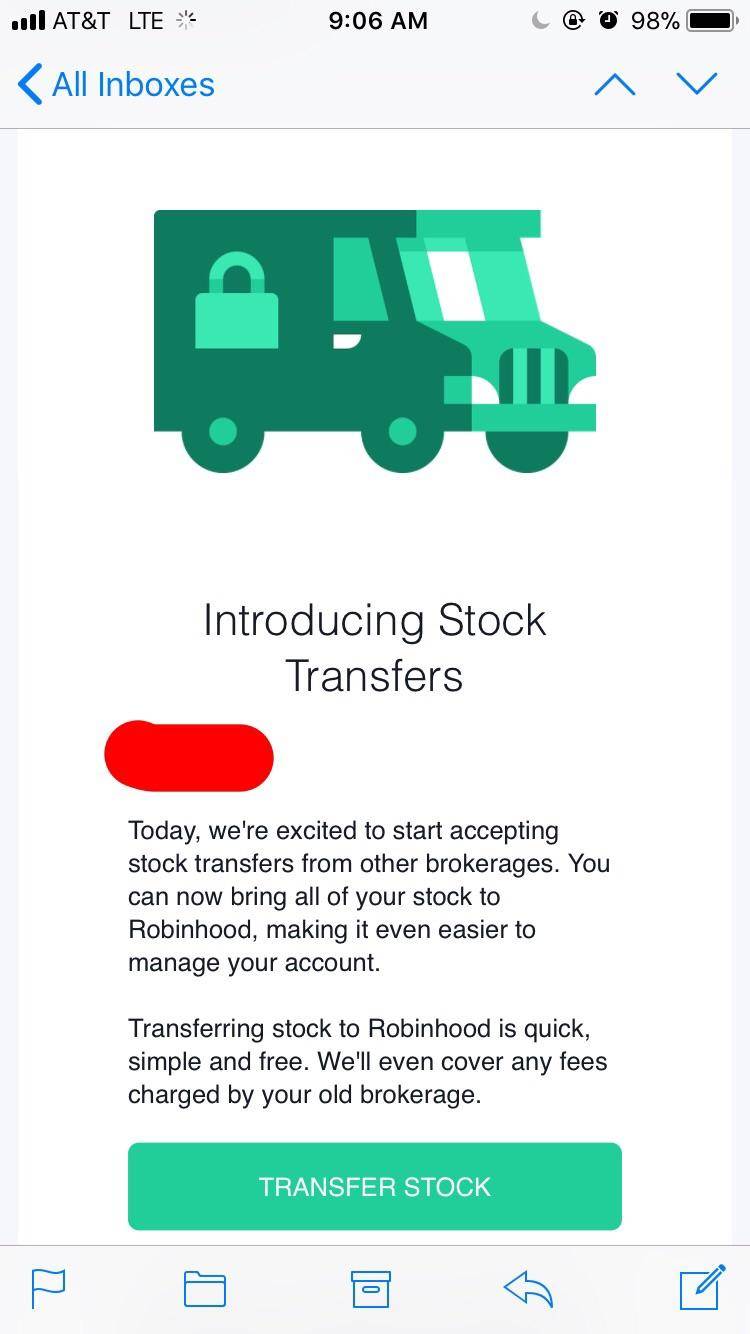Select the rotation lock icon in status bar

[x=573, y=20]
